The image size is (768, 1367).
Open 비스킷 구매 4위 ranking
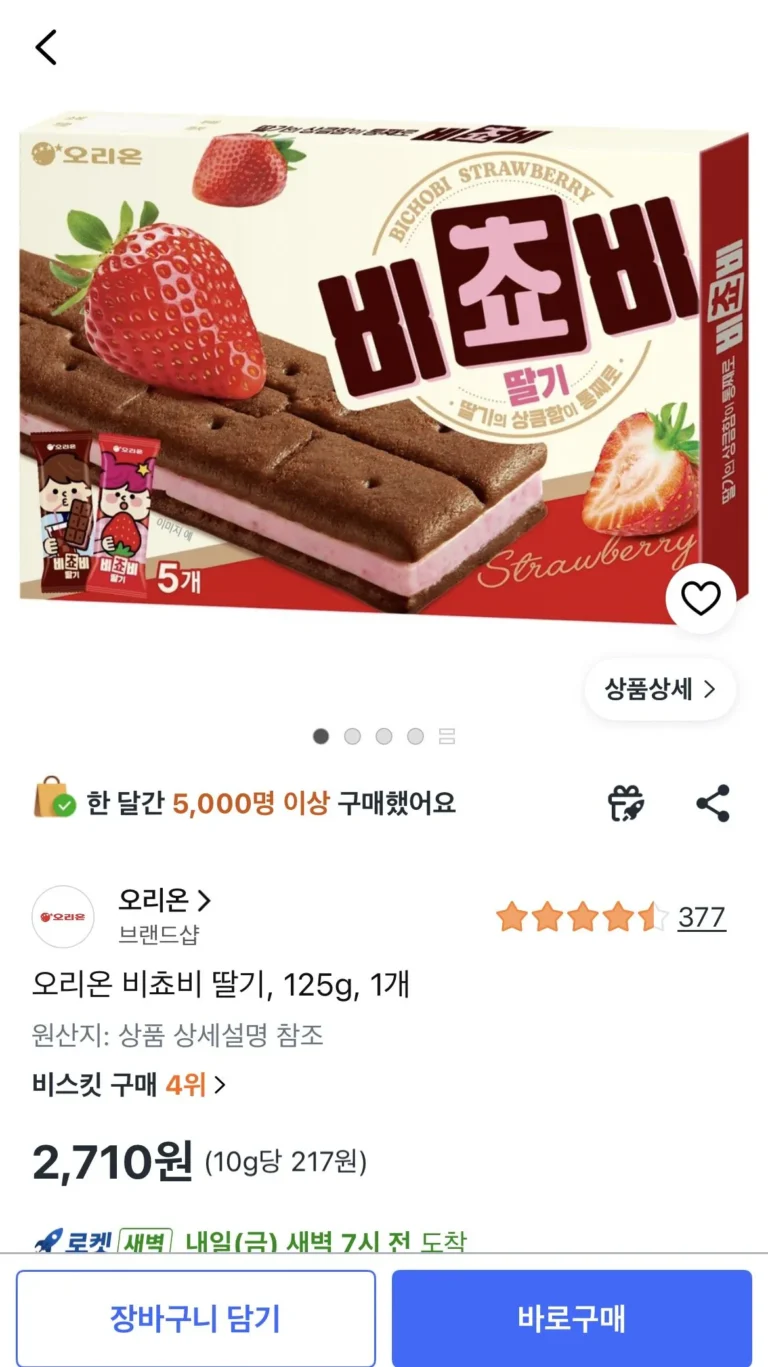coord(129,1084)
